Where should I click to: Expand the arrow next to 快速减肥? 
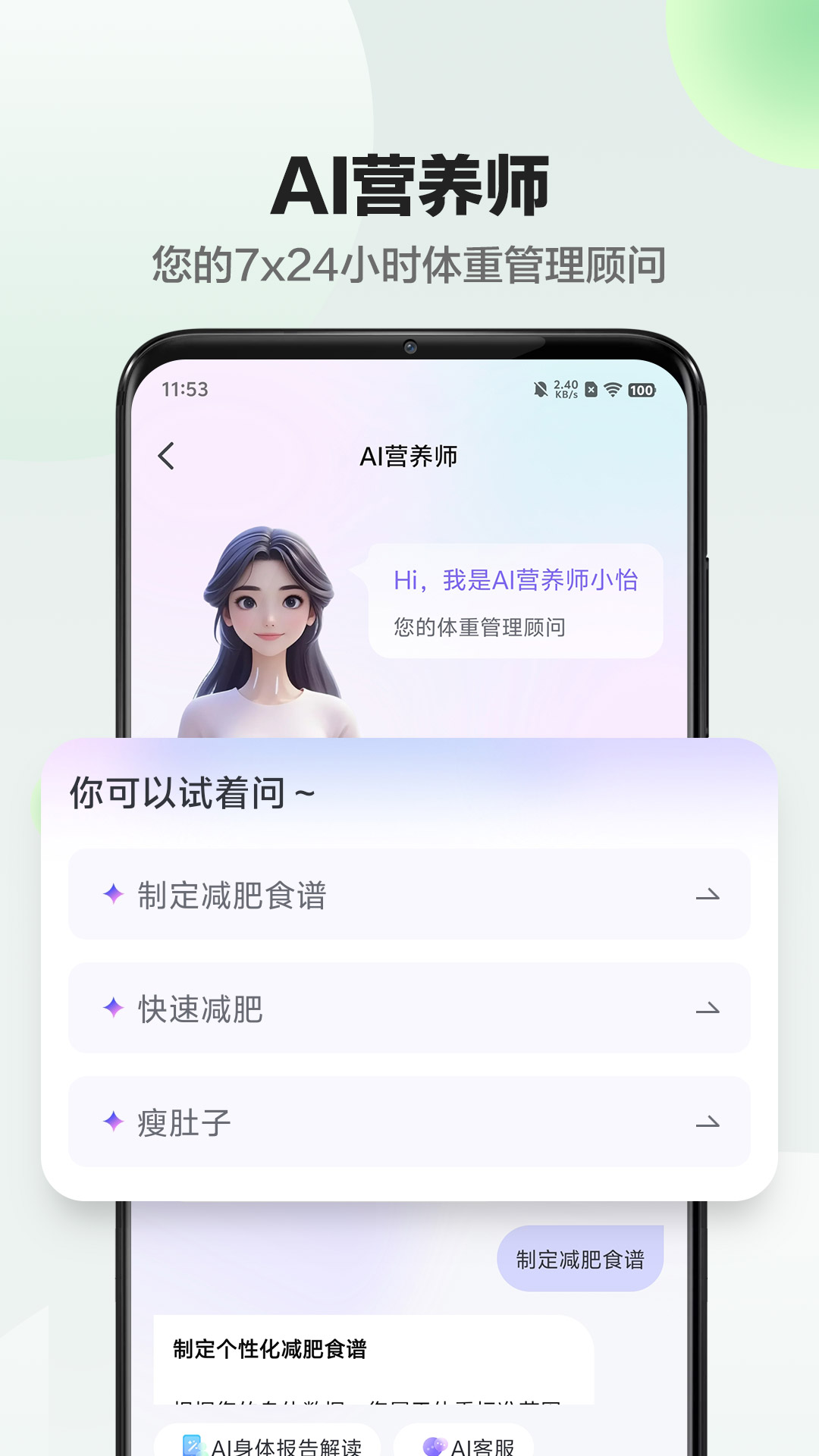tap(707, 1007)
